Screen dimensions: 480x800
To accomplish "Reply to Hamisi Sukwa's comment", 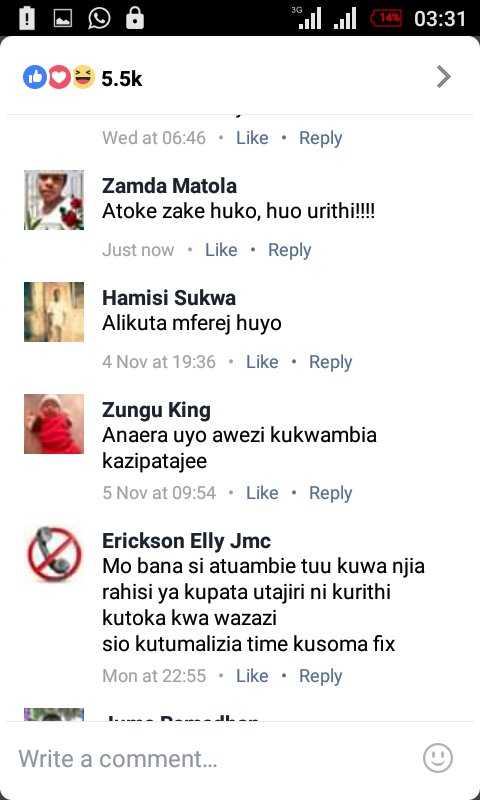I will coord(330,362).
